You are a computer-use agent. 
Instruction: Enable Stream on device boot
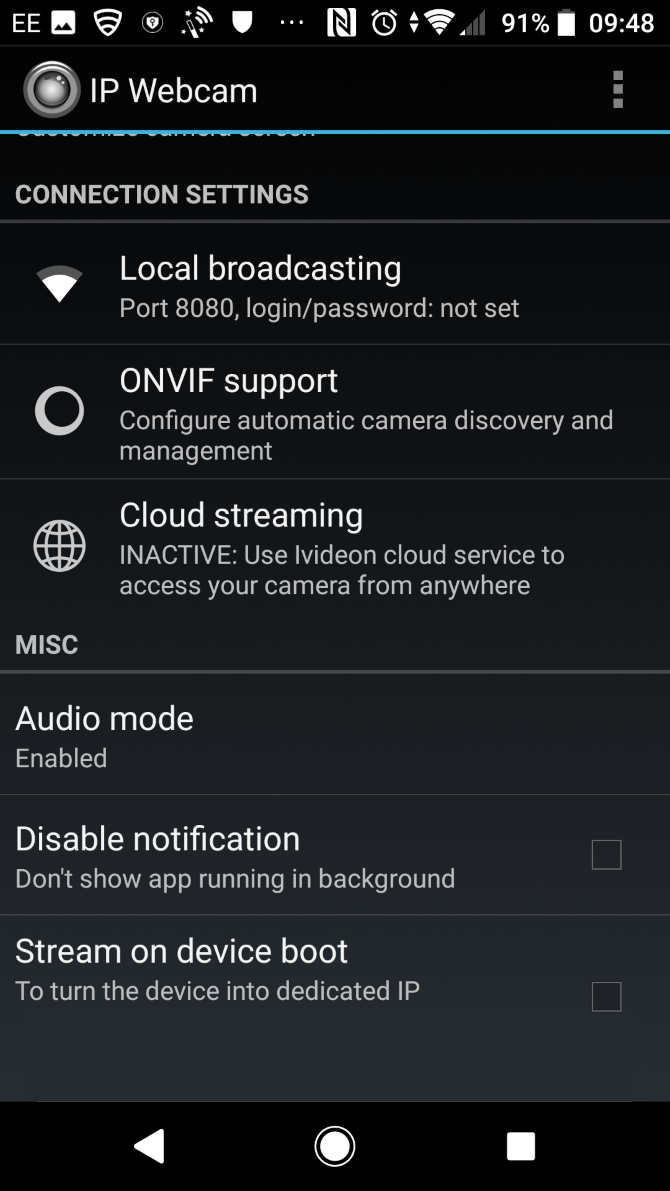pyautogui.click(x=606, y=996)
